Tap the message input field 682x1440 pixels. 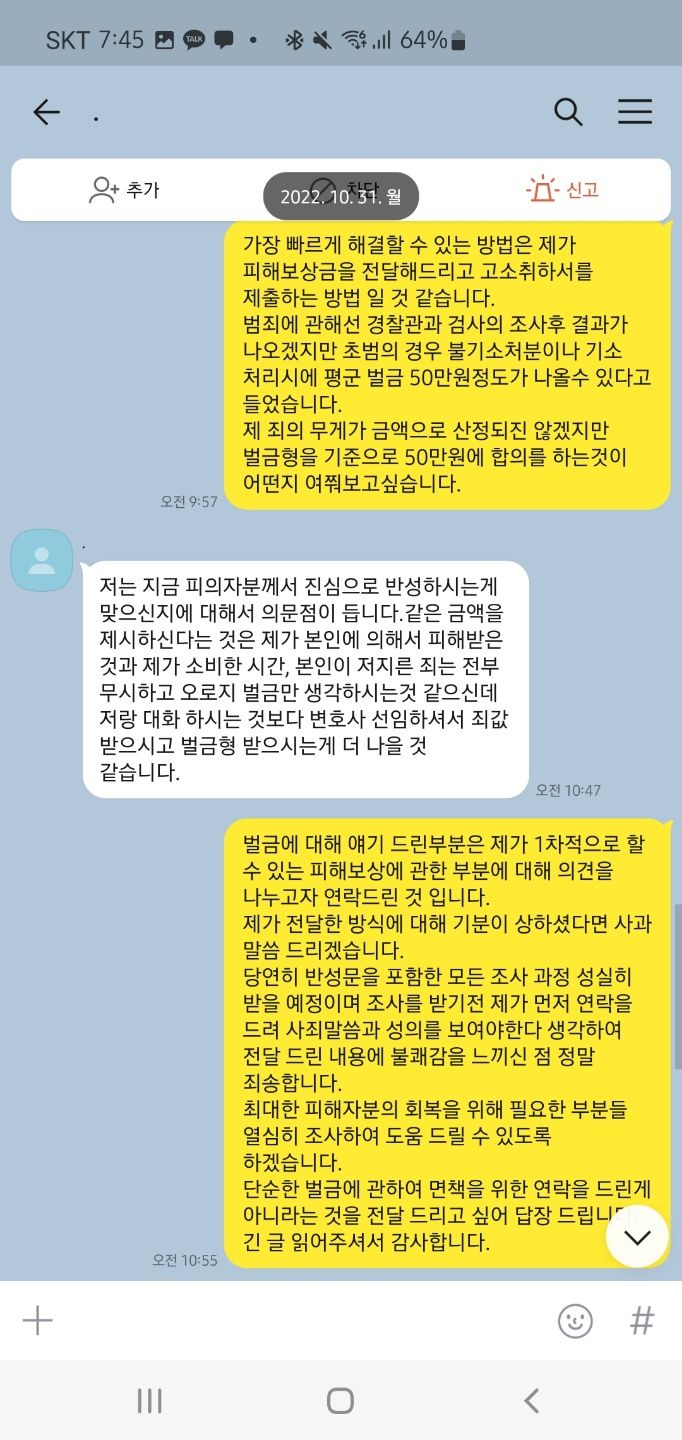pos(300,1321)
